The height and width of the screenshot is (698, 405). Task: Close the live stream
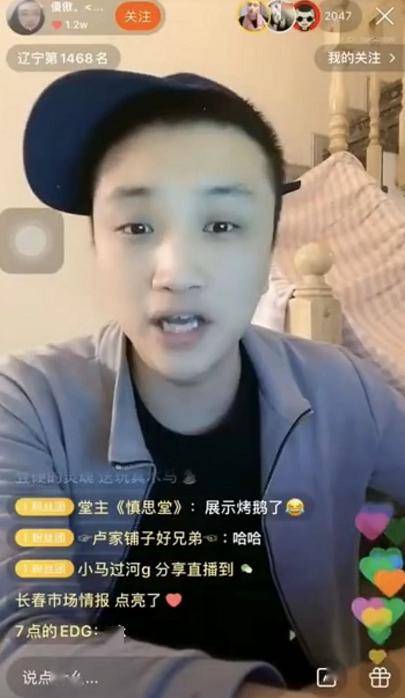coord(385,16)
